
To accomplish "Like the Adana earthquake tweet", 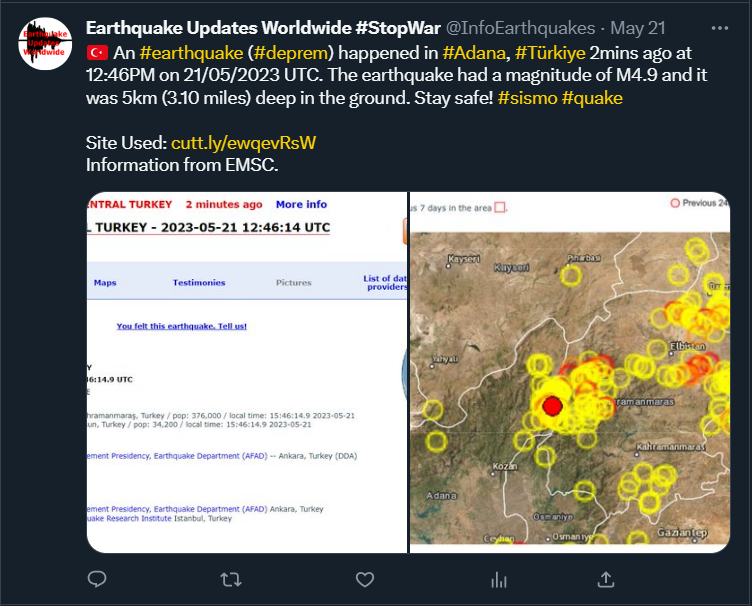I will tap(365, 579).
